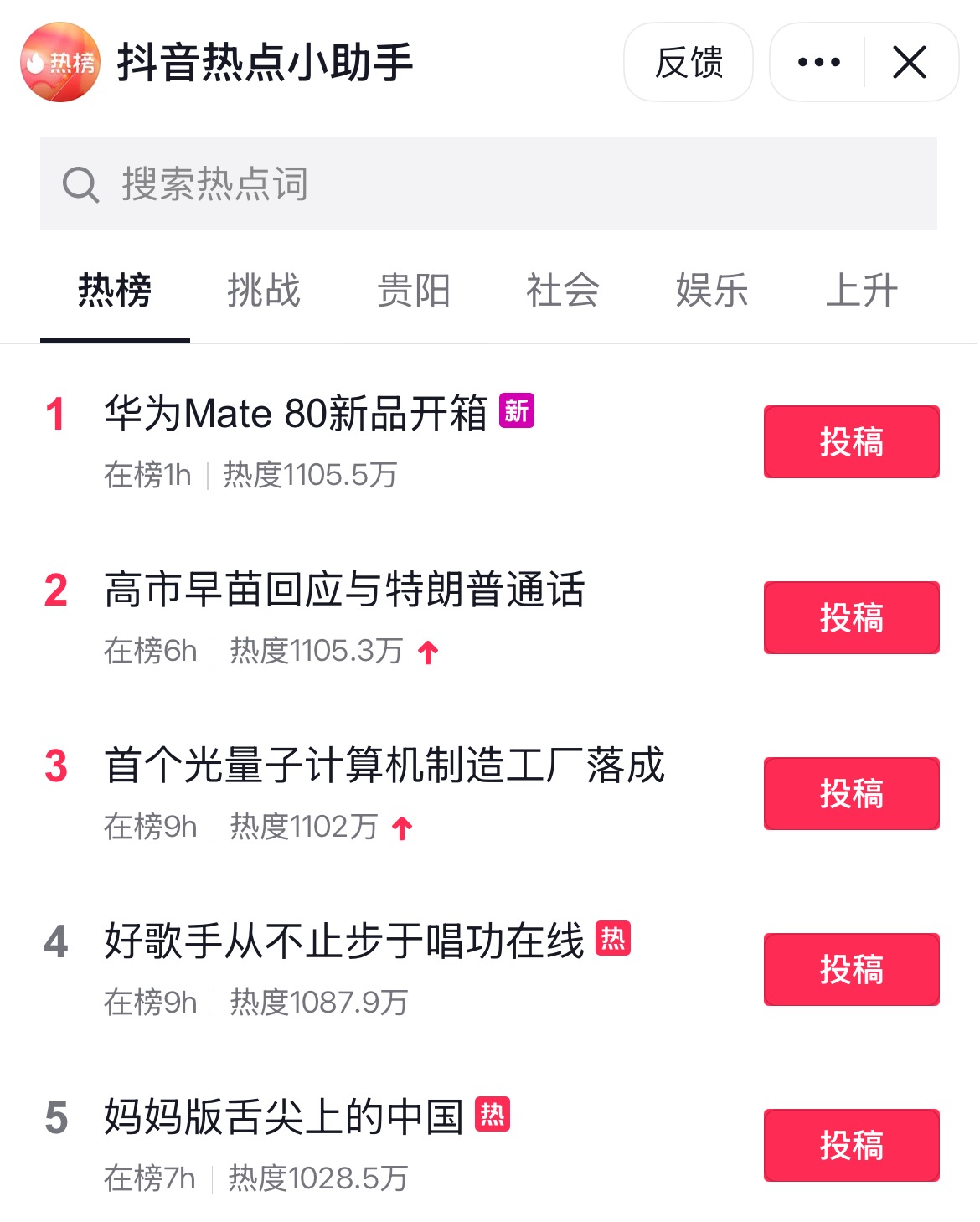Focus the 搜索热点词 search box
This screenshot has height=1222, width=980.
click(x=488, y=184)
